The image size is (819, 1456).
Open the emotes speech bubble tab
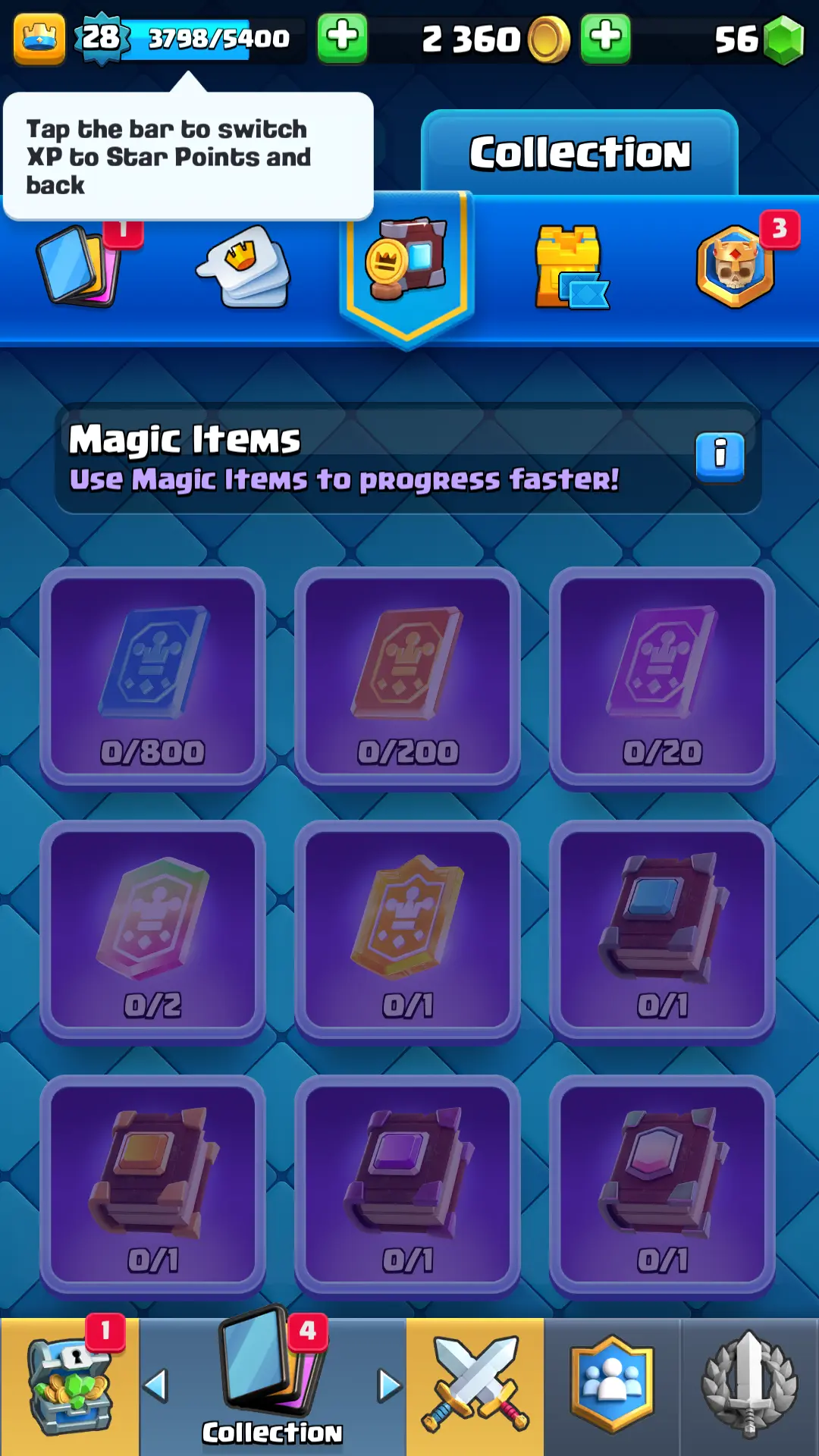tap(245, 267)
